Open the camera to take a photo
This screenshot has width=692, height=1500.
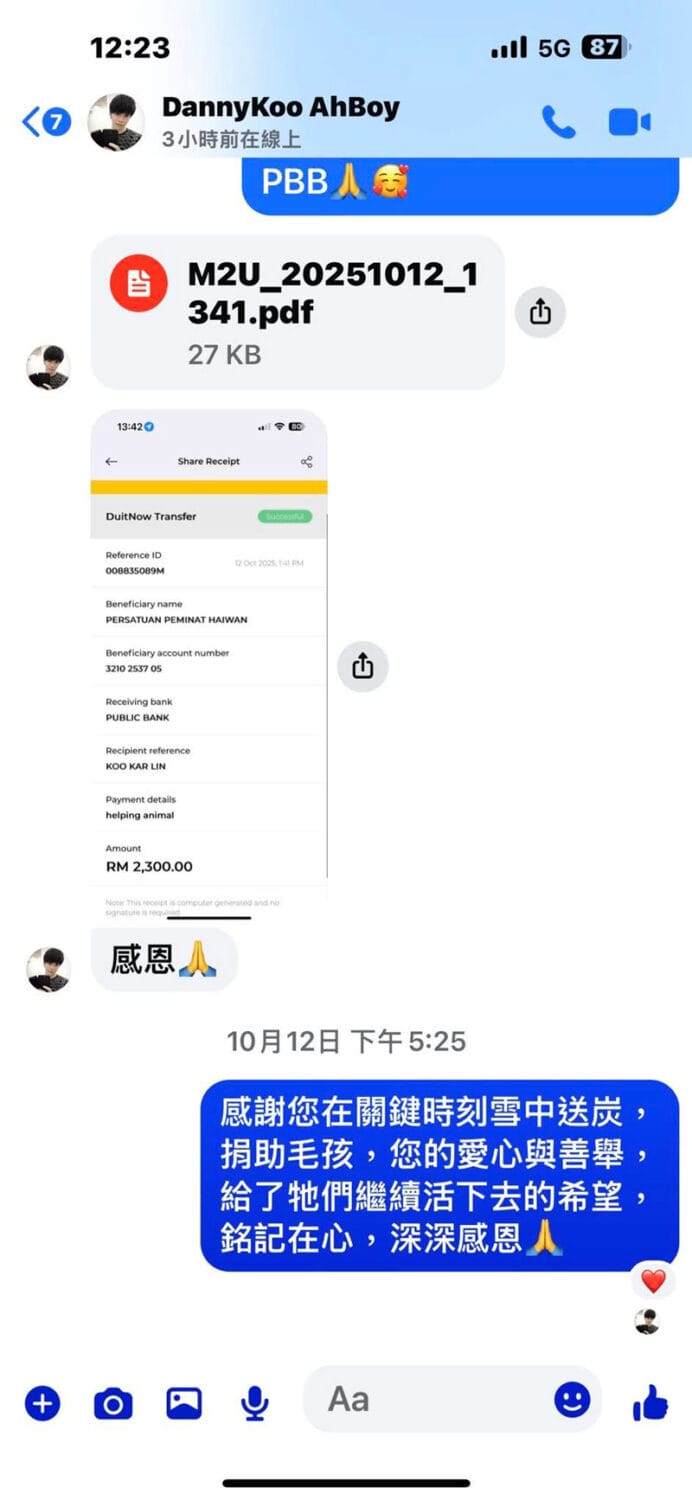[113, 1404]
